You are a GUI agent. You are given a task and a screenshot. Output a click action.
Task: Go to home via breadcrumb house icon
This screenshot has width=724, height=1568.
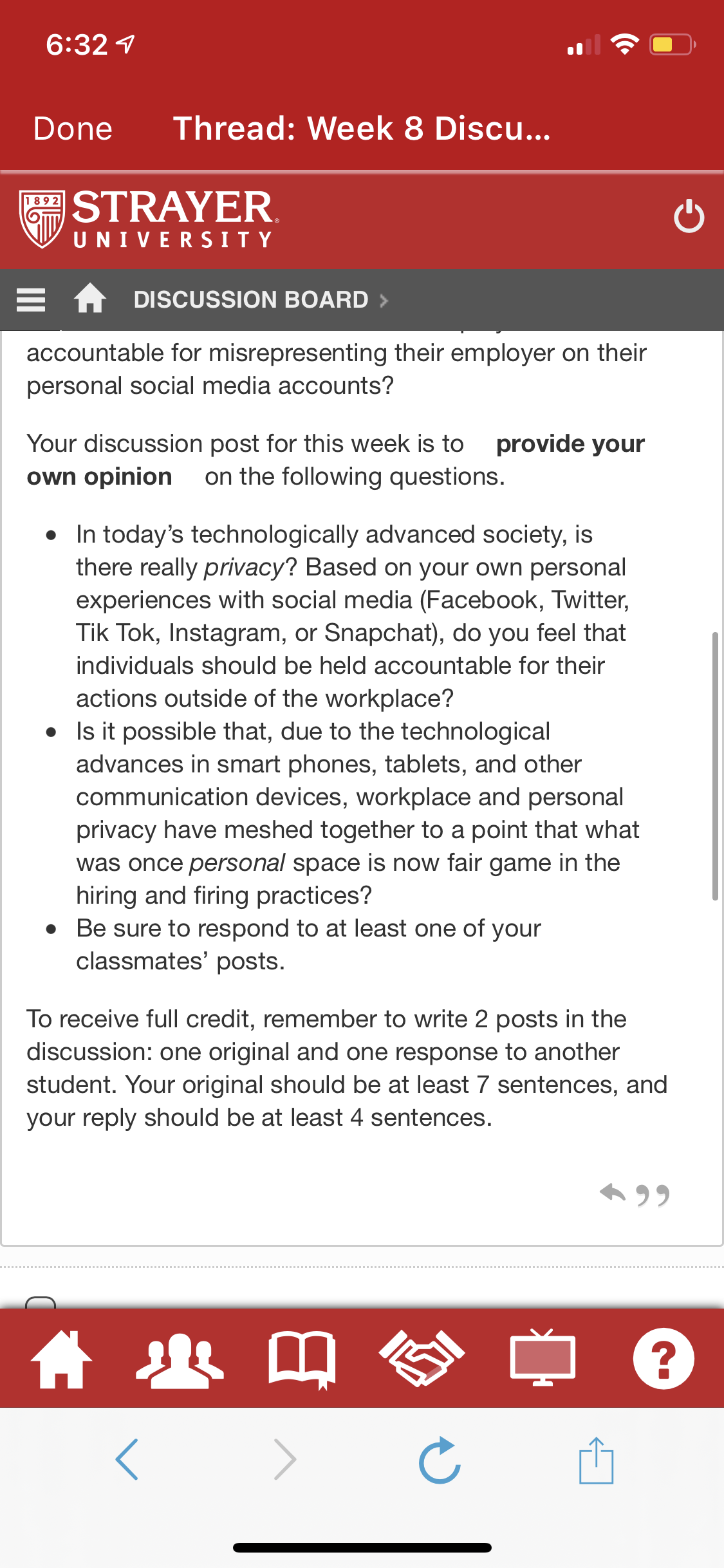pyautogui.click(x=90, y=299)
